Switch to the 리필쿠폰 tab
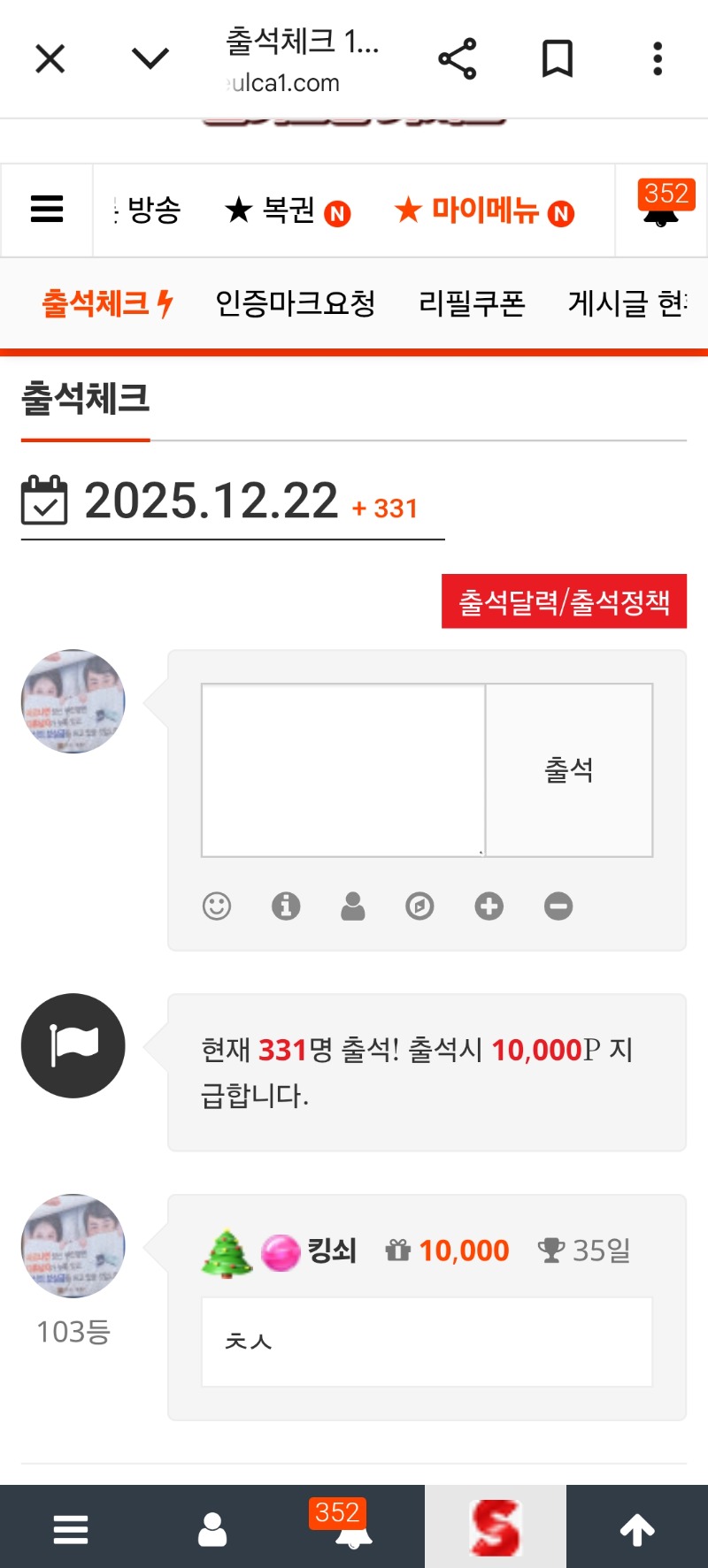 pyautogui.click(x=472, y=303)
